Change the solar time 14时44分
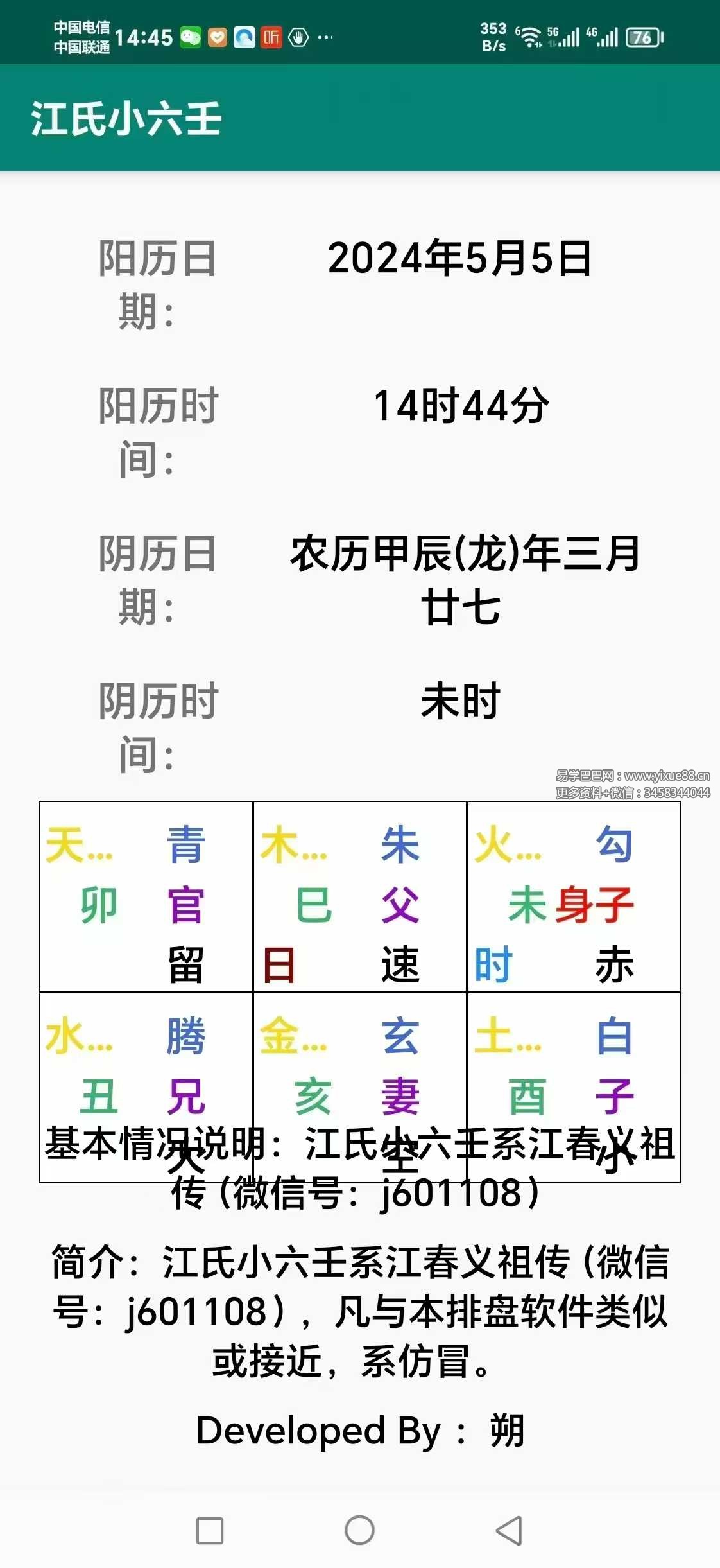The width and height of the screenshot is (720, 1568). (461, 406)
